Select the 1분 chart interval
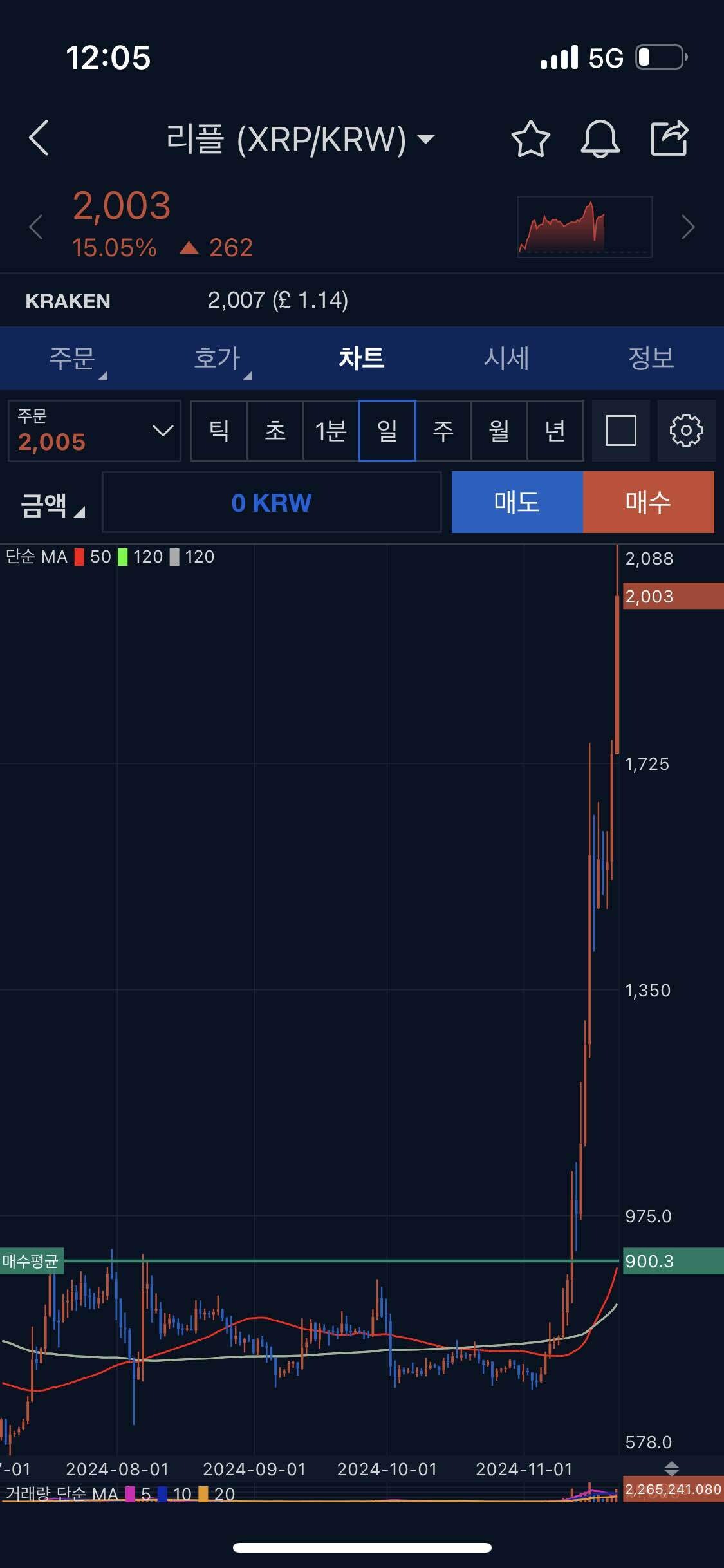 331,431
